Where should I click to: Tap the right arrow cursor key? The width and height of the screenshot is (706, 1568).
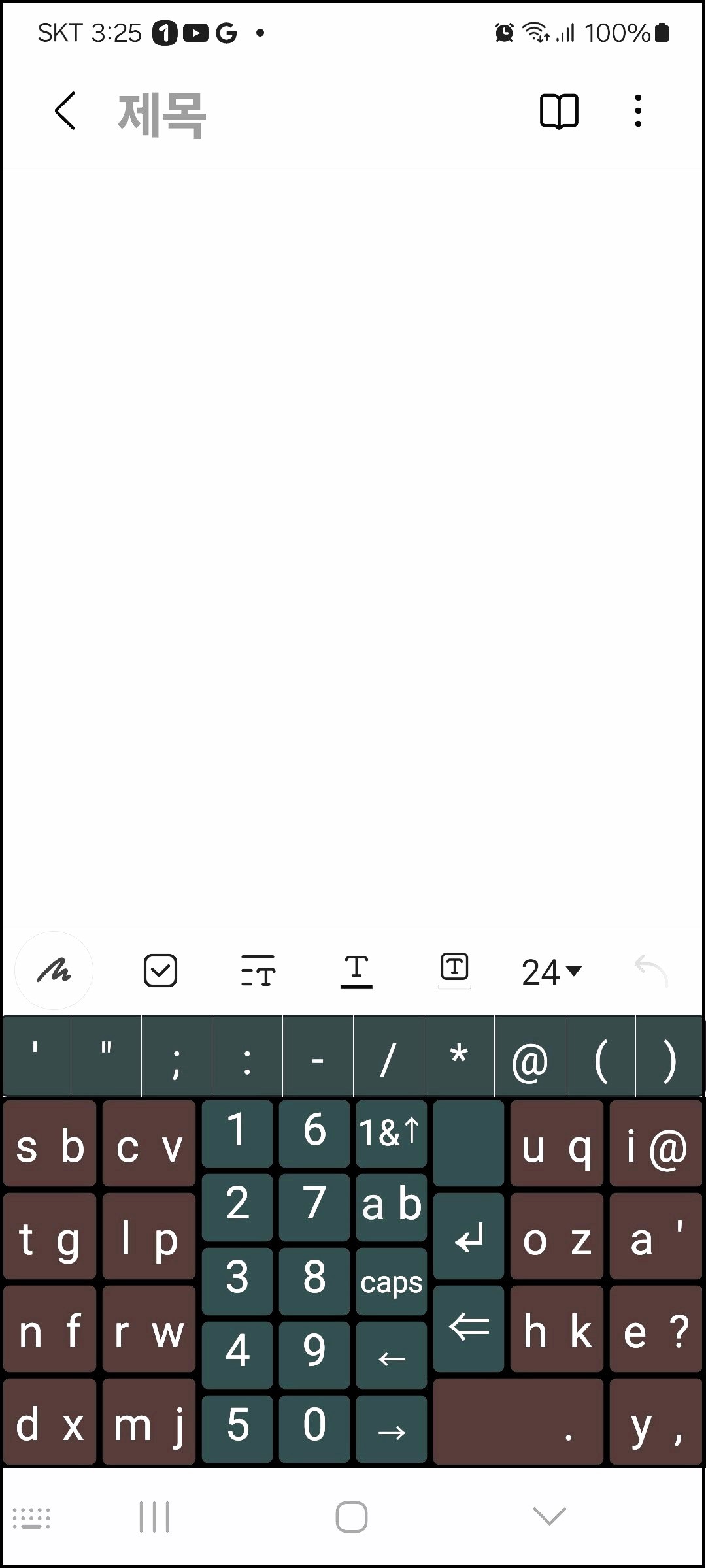(x=392, y=1429)
